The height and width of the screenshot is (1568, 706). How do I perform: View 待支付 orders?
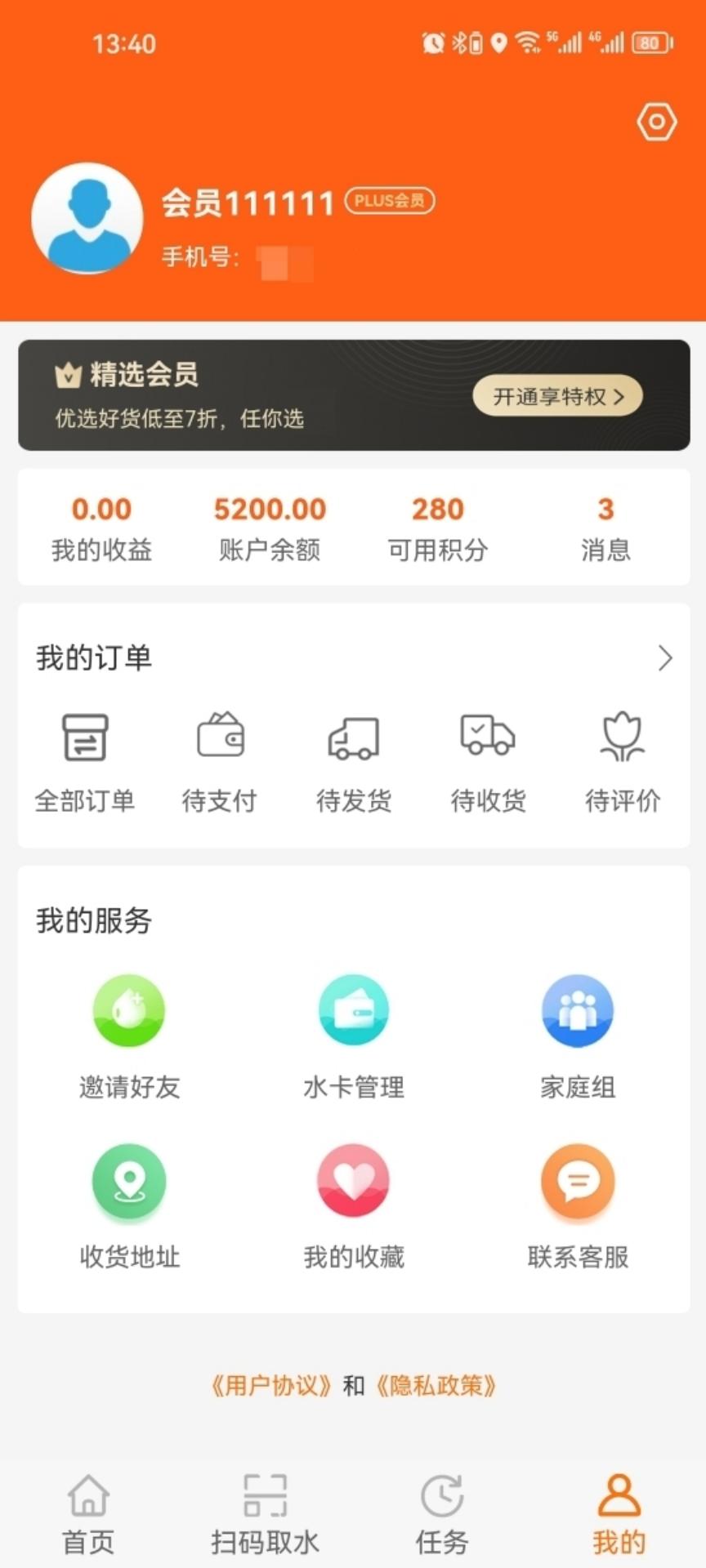coord(220,761)
